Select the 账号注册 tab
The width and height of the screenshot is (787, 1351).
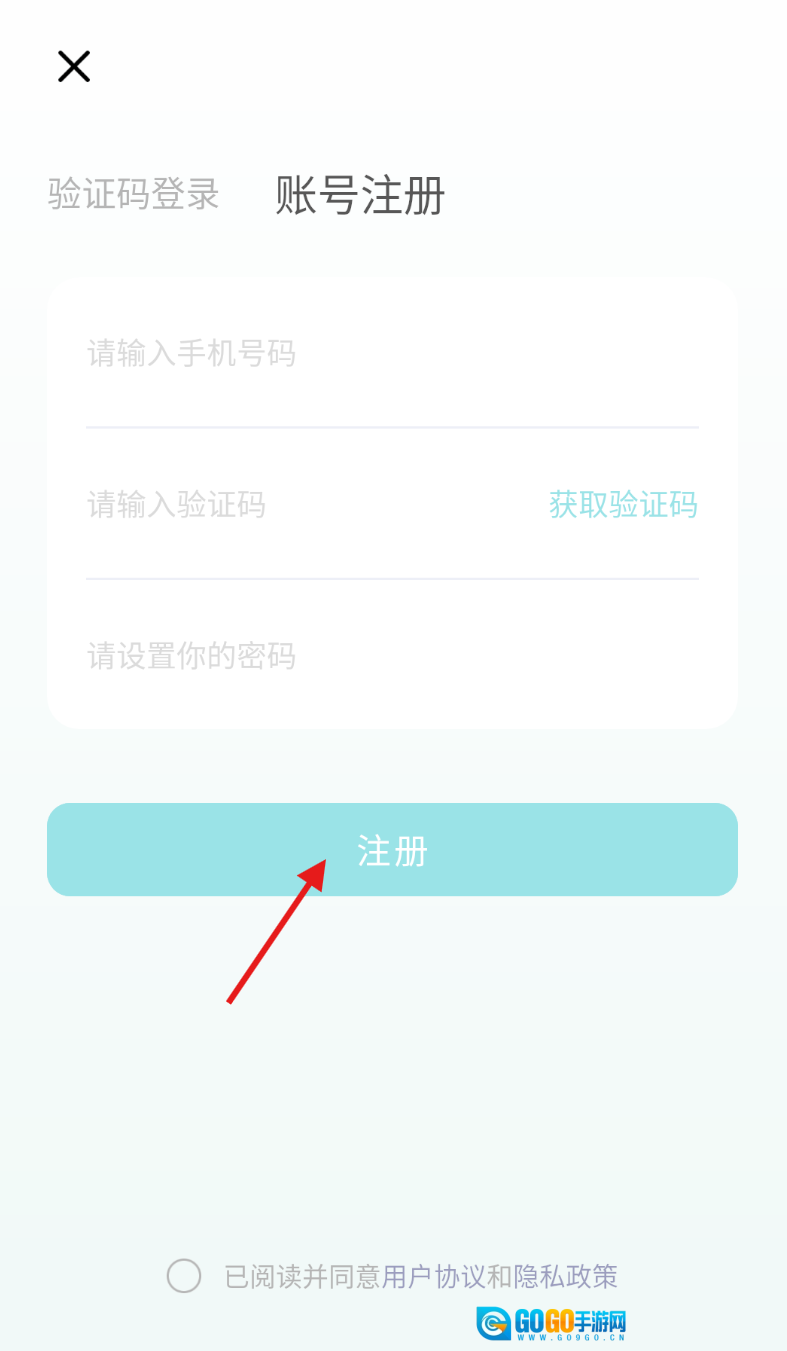click(x=360, y=195)
